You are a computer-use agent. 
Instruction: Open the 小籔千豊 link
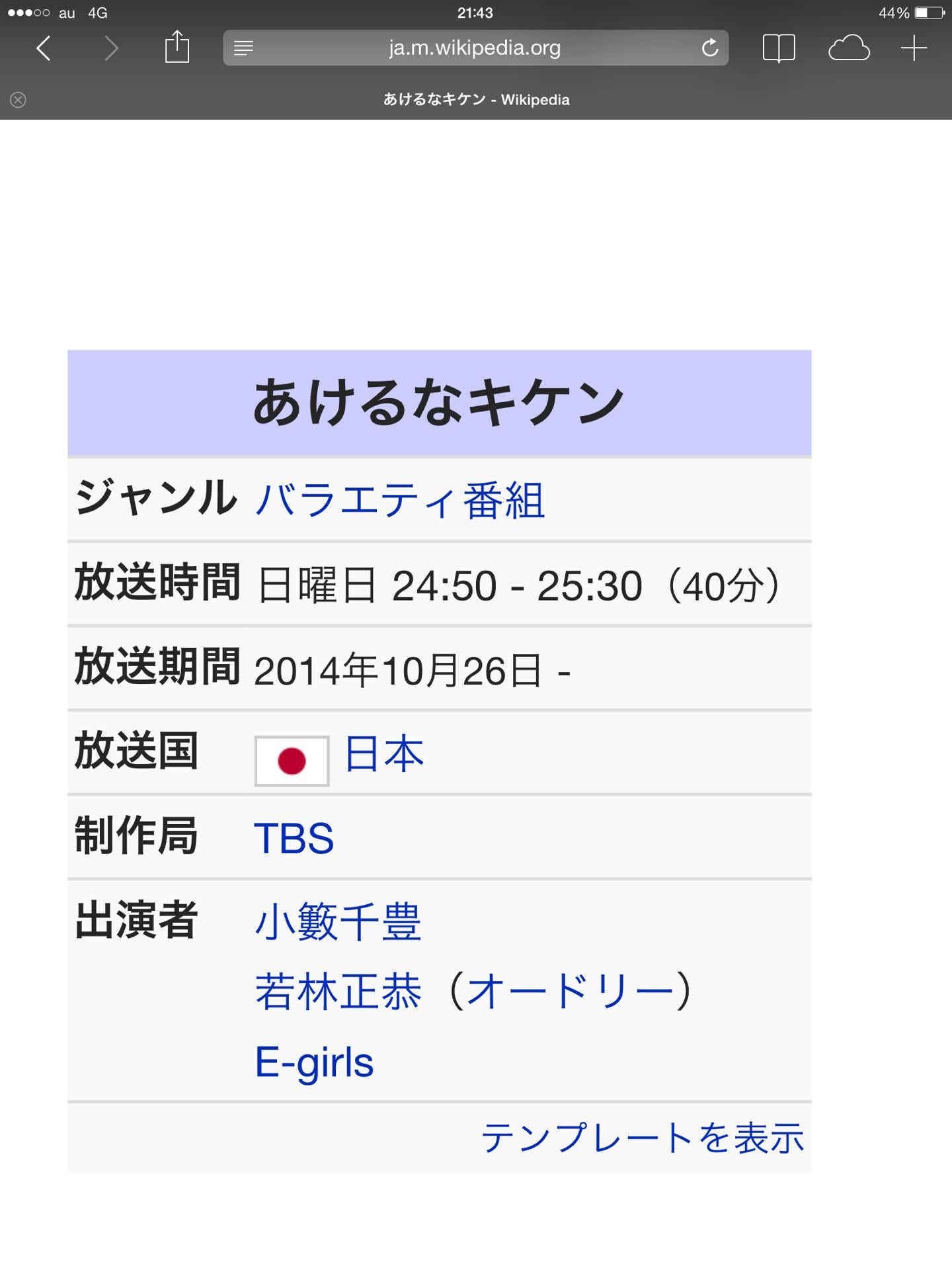338,921
